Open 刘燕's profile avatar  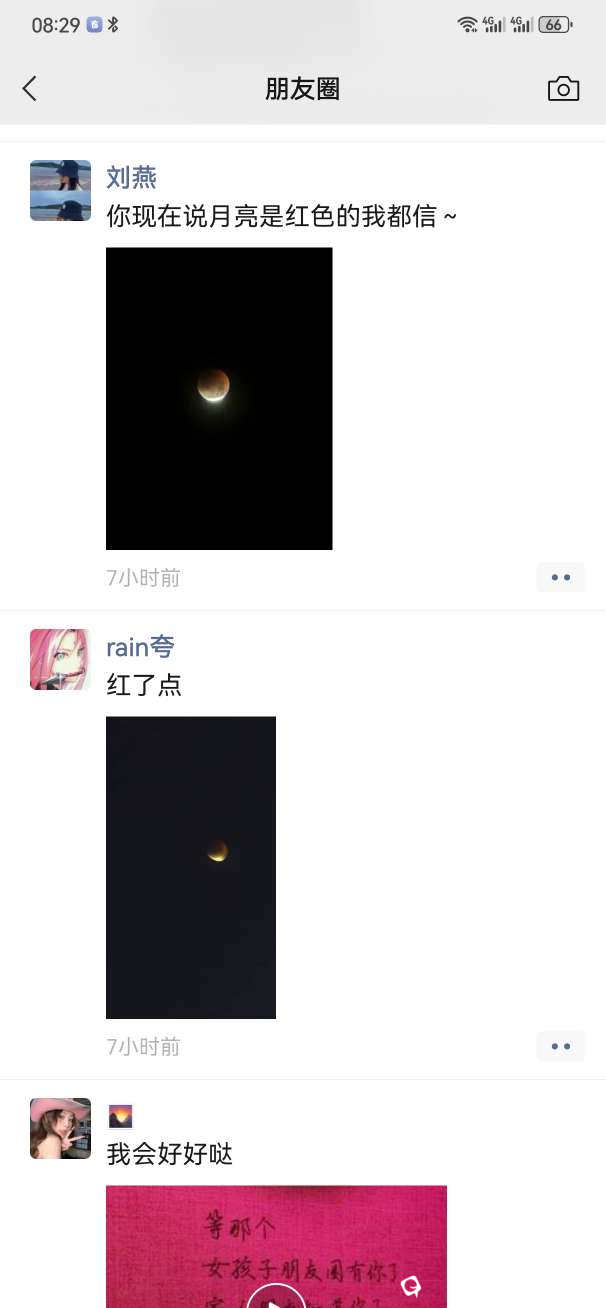[60, 190]
